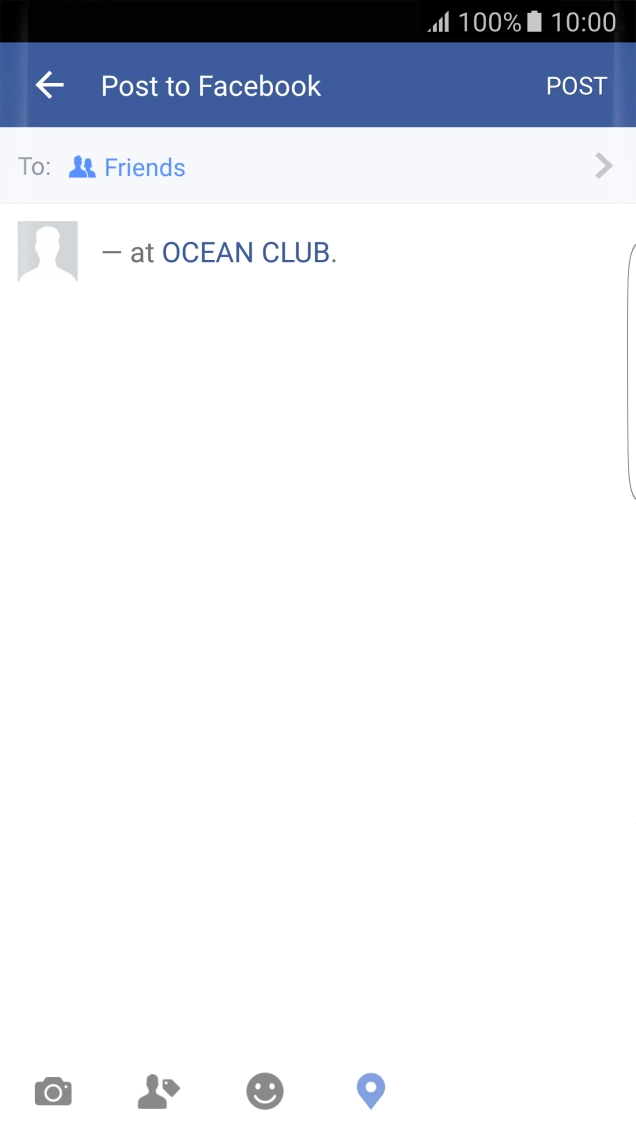
Task: Open the OCEAN CLUB location link
Action: point(246,253)
